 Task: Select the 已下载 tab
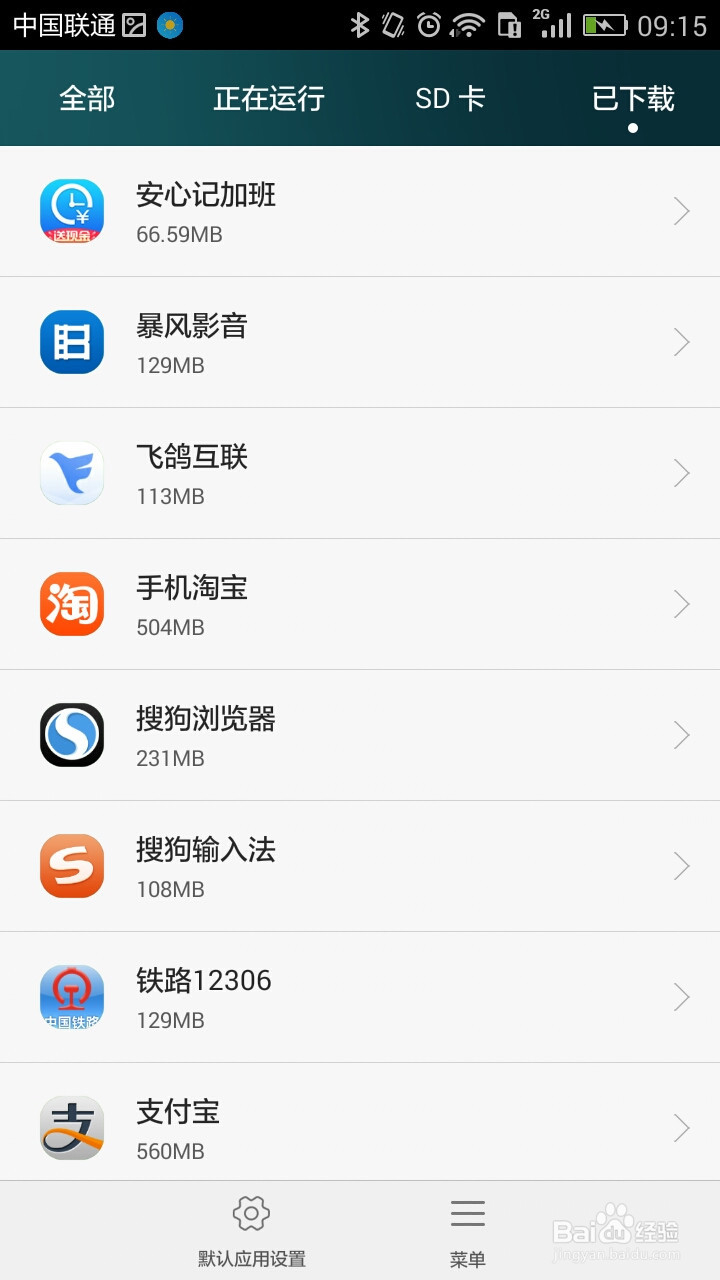631,98
